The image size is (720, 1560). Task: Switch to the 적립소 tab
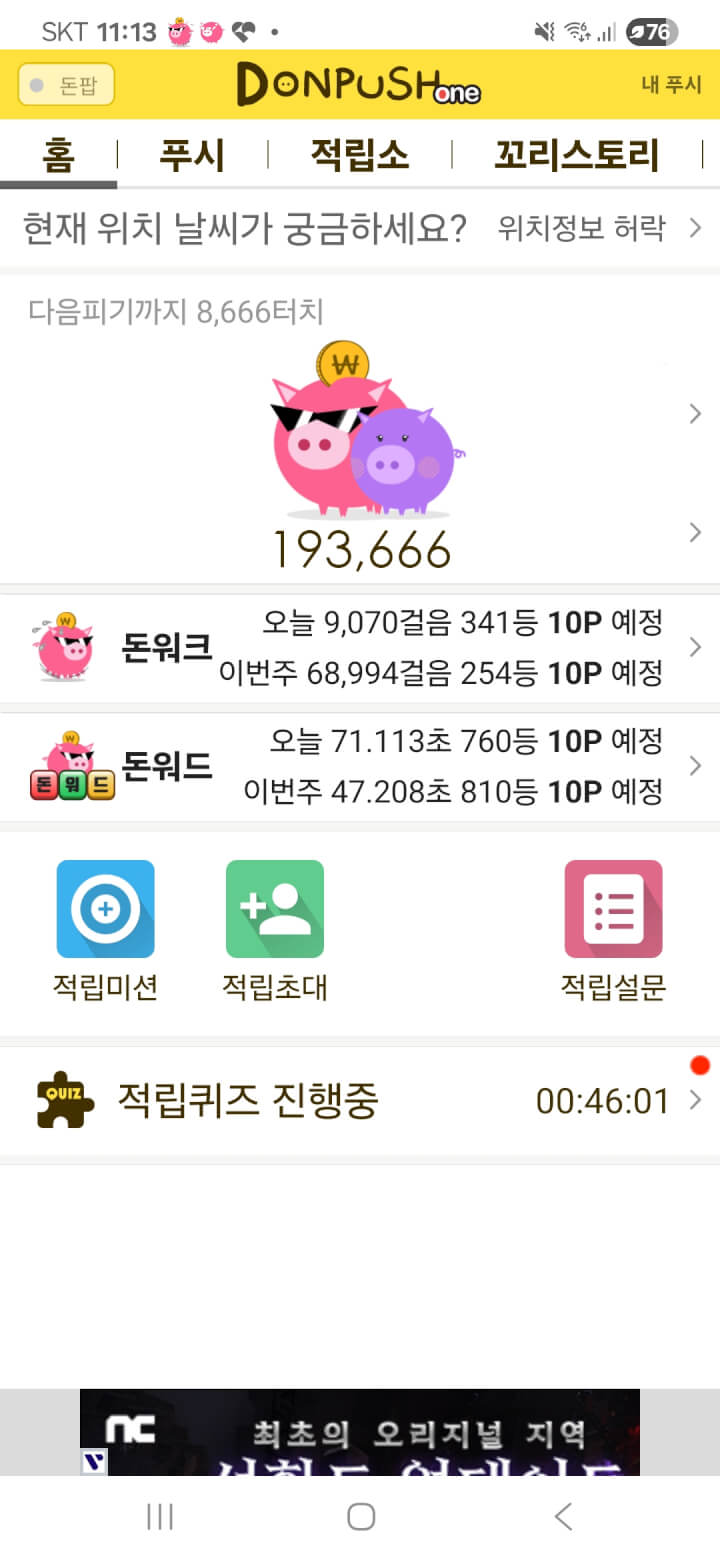pos(359,156)
